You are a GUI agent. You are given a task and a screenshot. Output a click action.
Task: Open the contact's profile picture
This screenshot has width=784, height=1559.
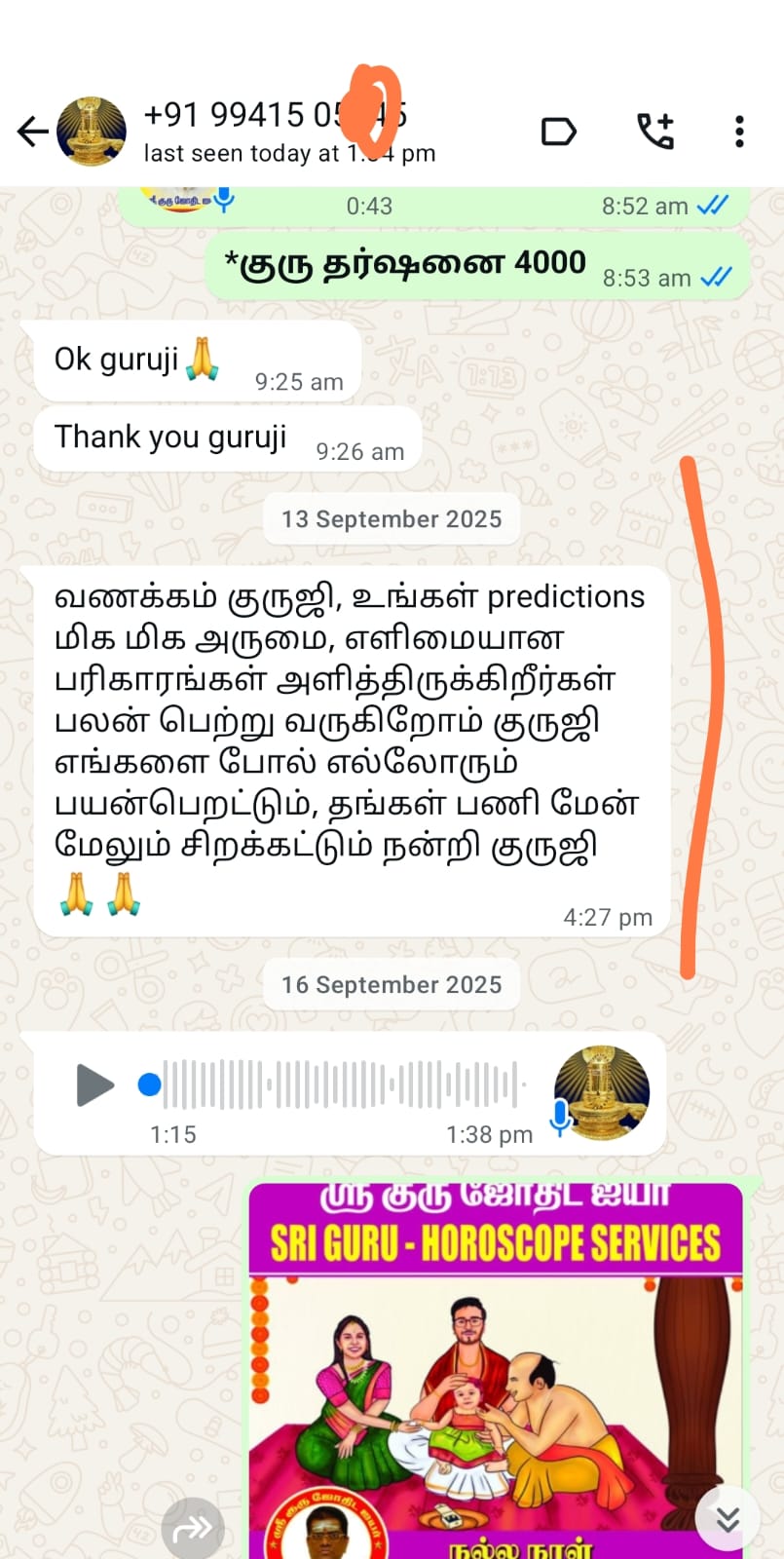(x=92, y=132)
